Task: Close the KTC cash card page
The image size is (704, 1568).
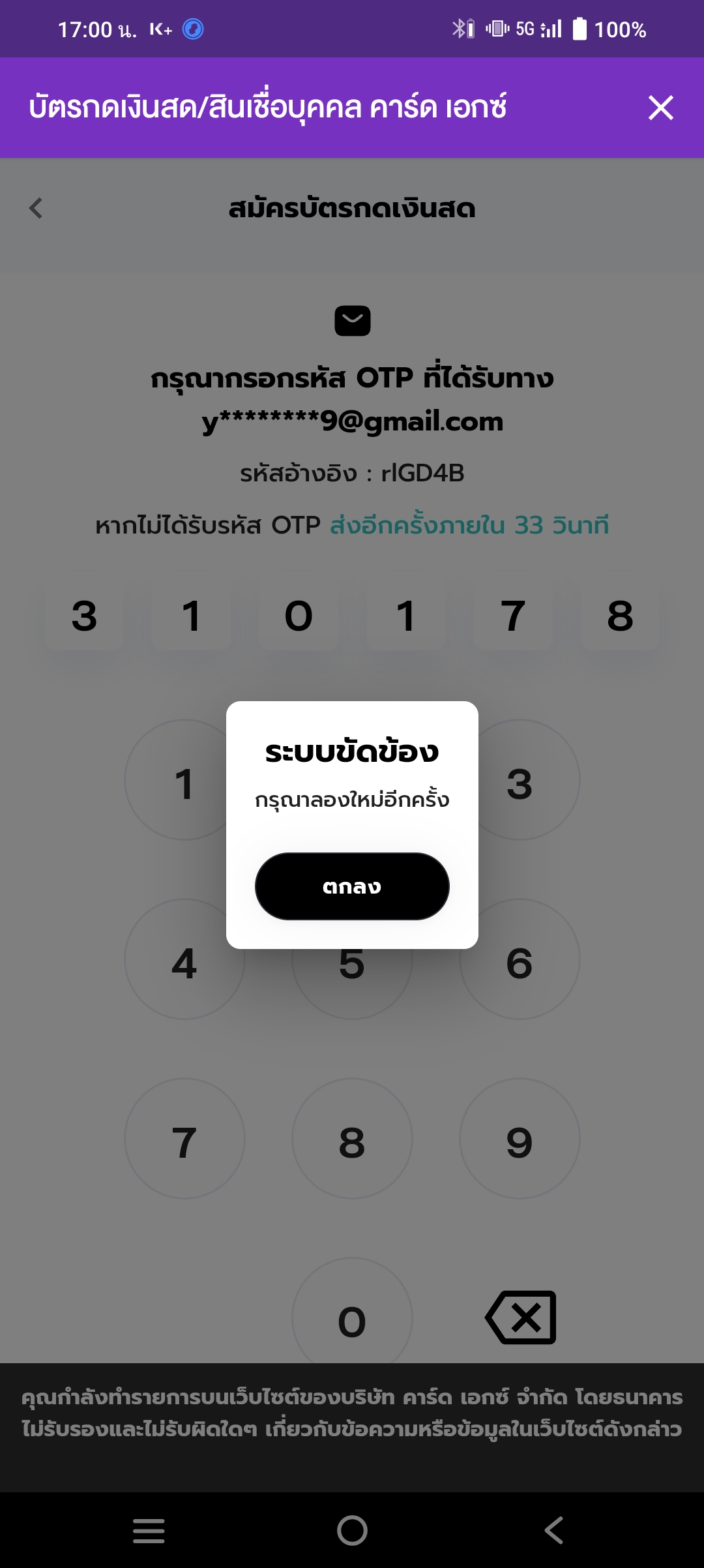Action: 660,108
